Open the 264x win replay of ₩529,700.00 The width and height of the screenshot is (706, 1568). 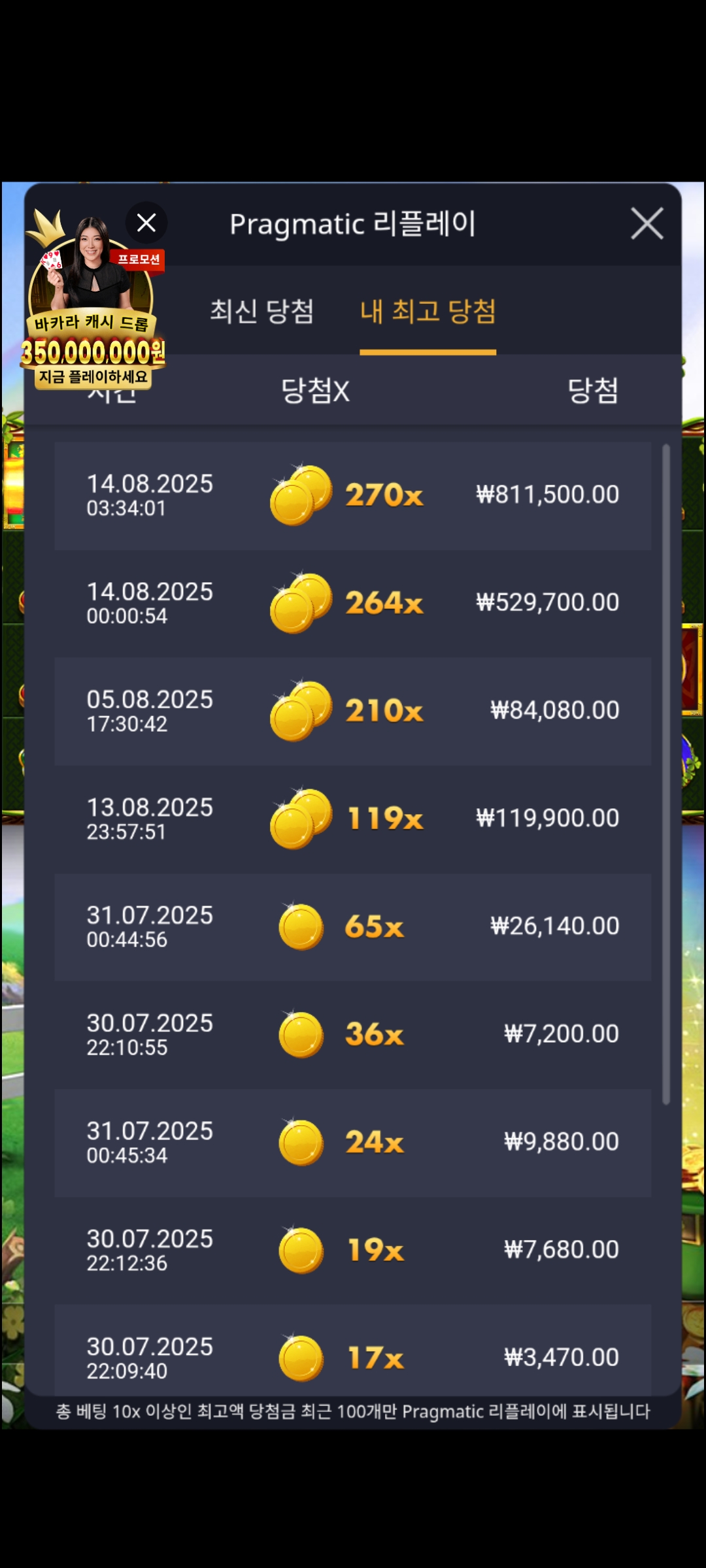[x=353, y=603]
